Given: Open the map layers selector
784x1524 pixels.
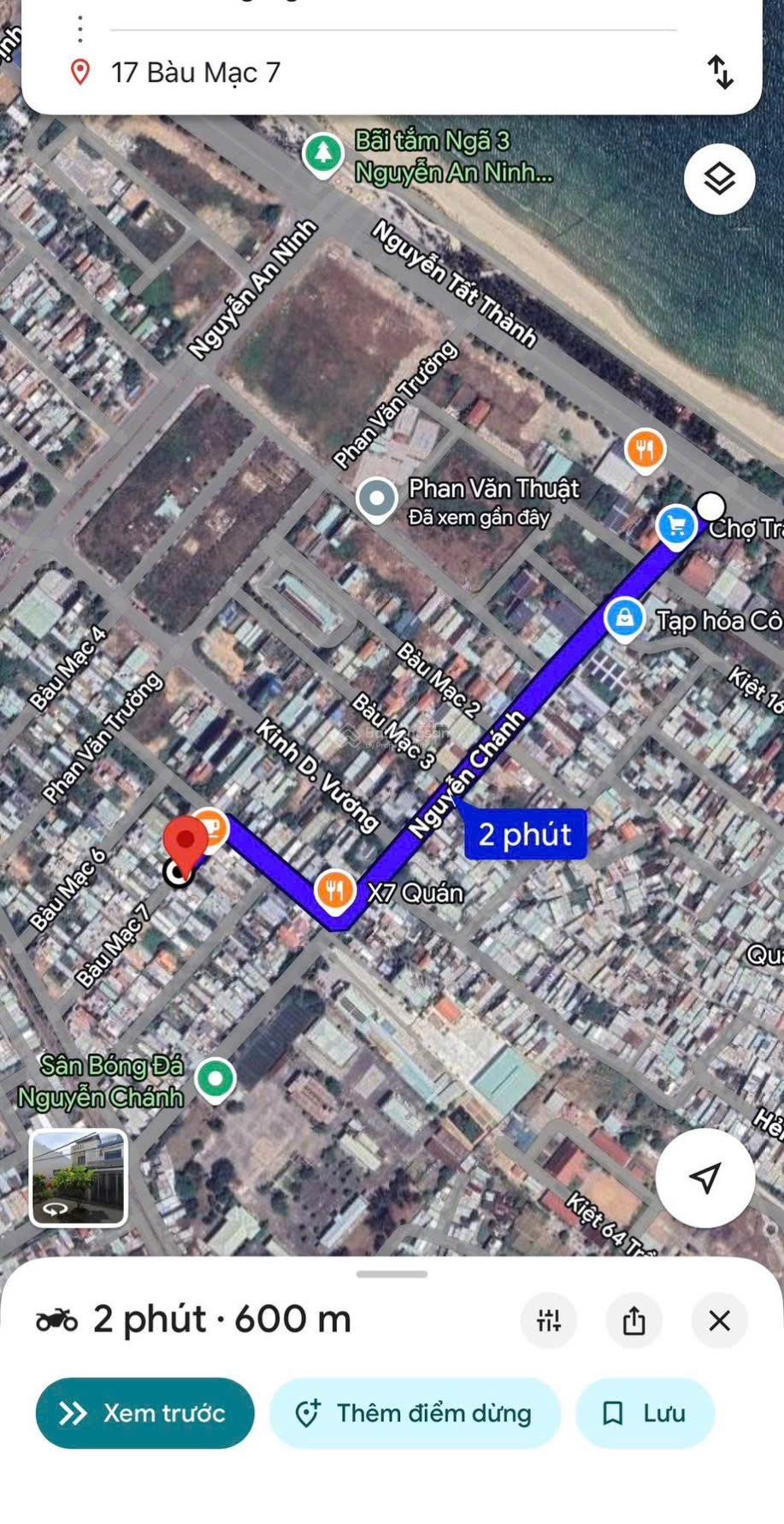Looking at the screenshot, I should [x=719, y=179].
